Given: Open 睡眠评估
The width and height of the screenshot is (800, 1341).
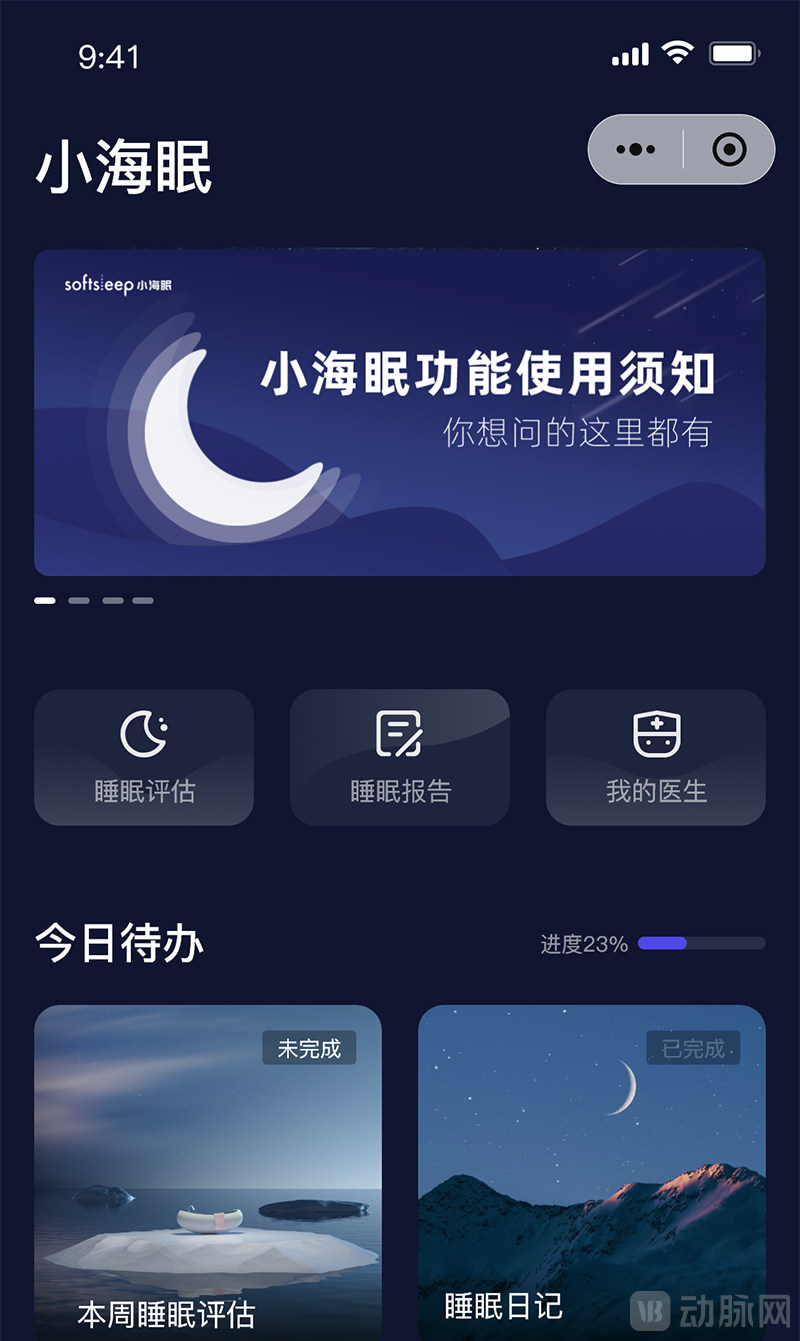Looking at the screenshot, I should 144,757.
